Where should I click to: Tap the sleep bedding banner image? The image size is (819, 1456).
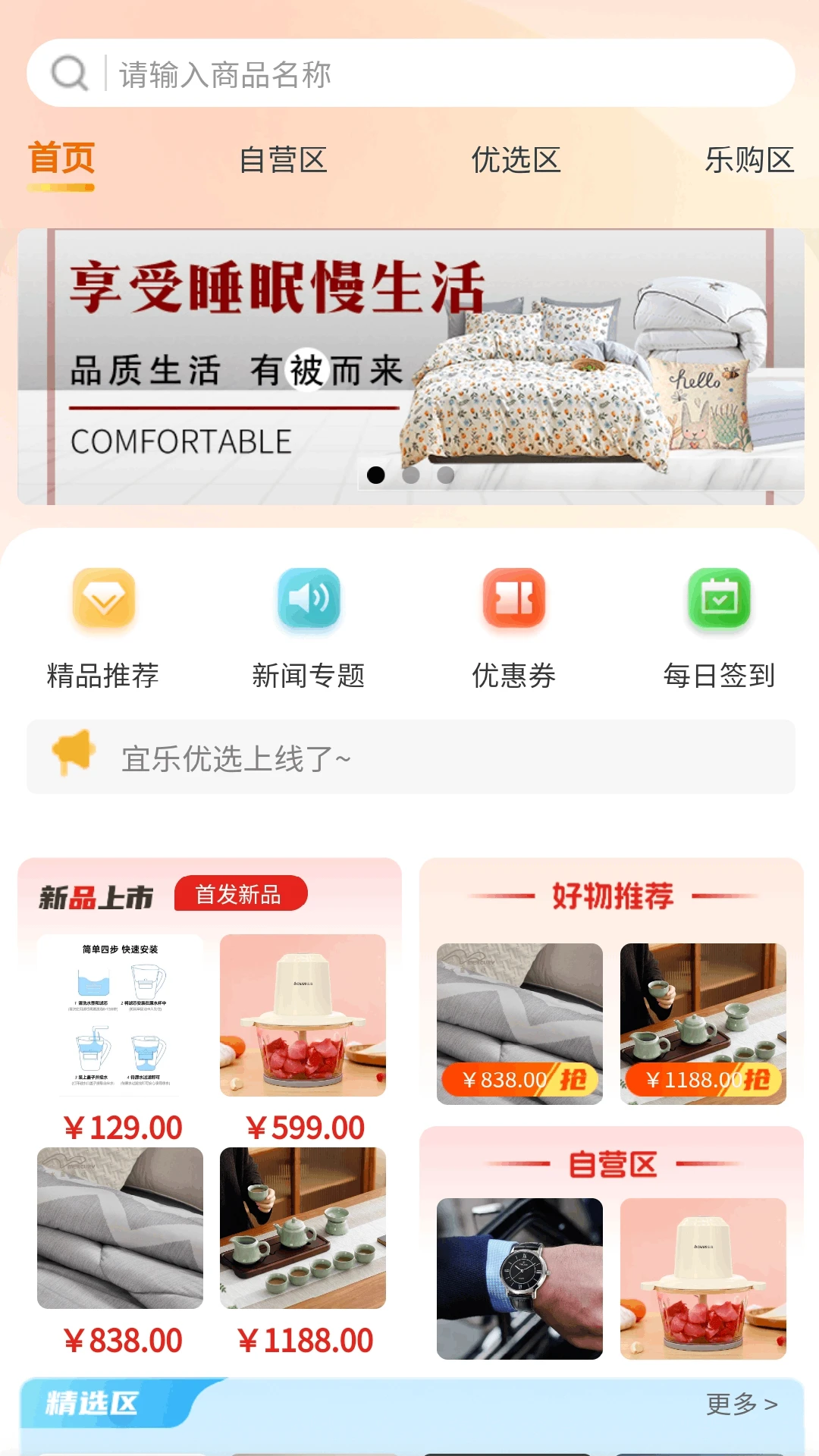tap(409, 362)
